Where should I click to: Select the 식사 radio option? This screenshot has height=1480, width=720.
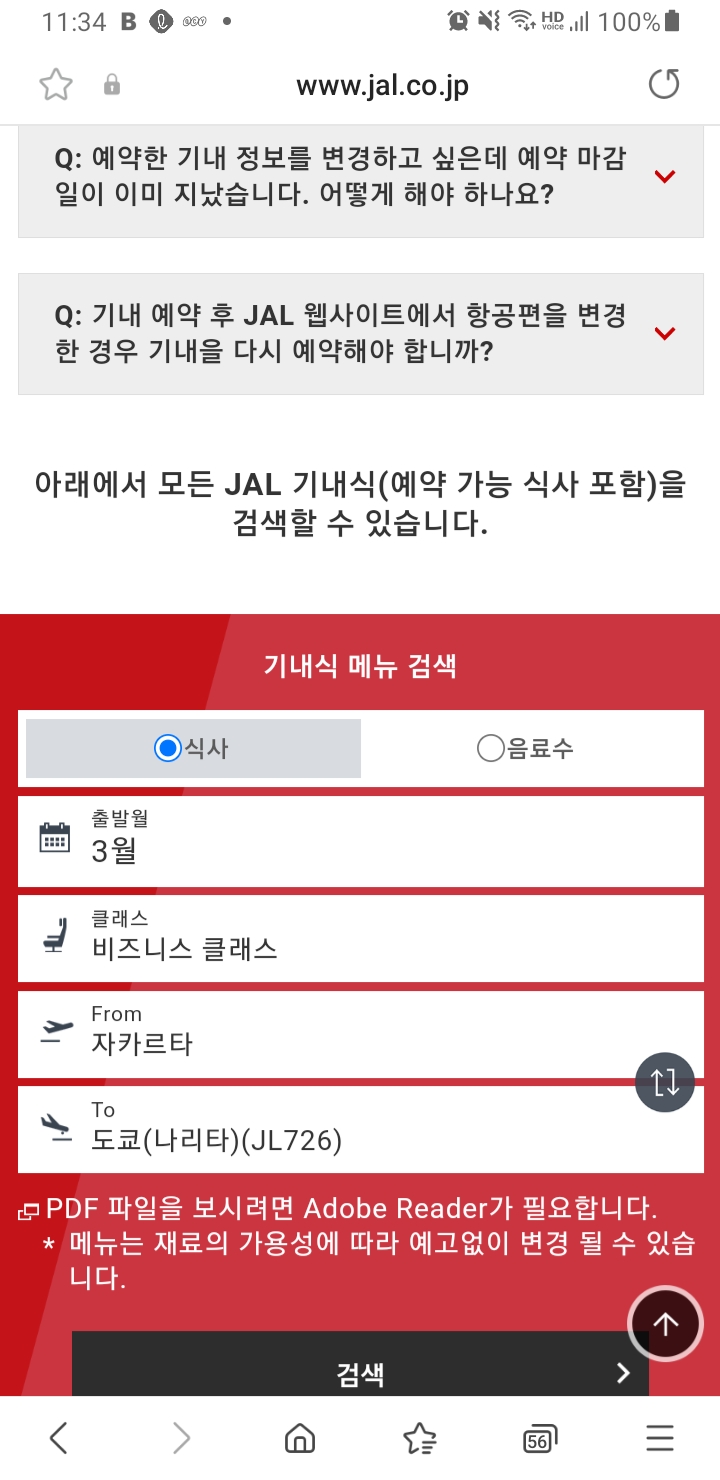(x=193, y=748)
